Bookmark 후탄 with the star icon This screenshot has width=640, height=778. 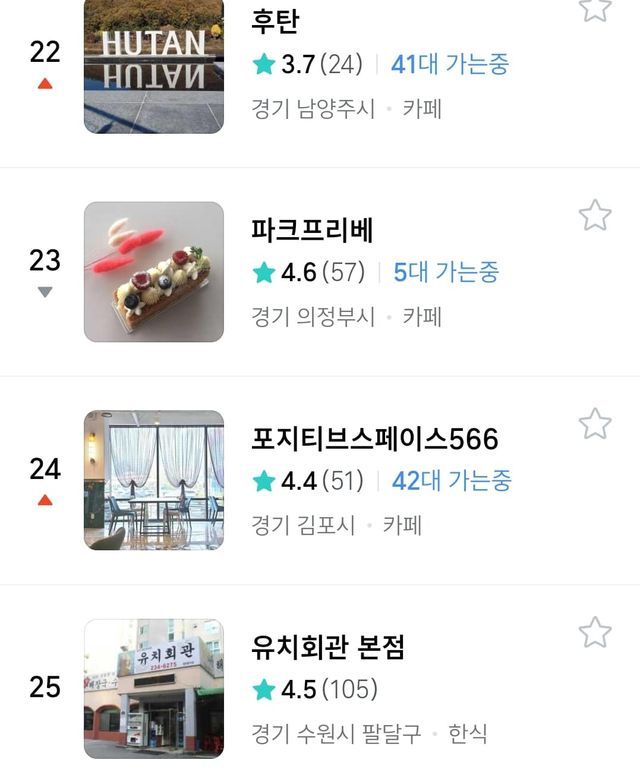(595, 8)
